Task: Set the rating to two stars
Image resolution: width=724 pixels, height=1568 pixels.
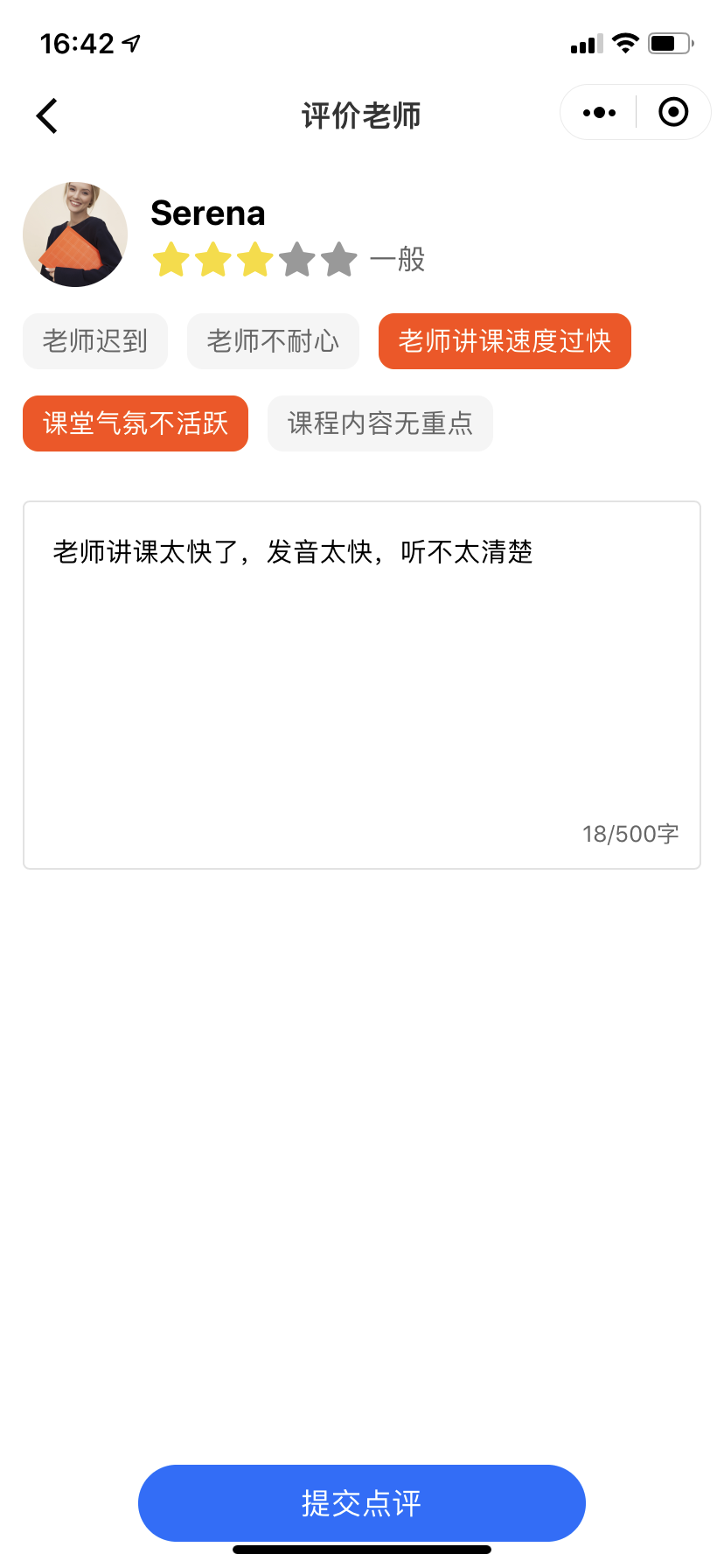Action: pyautogui.click(x=213, y=260)
